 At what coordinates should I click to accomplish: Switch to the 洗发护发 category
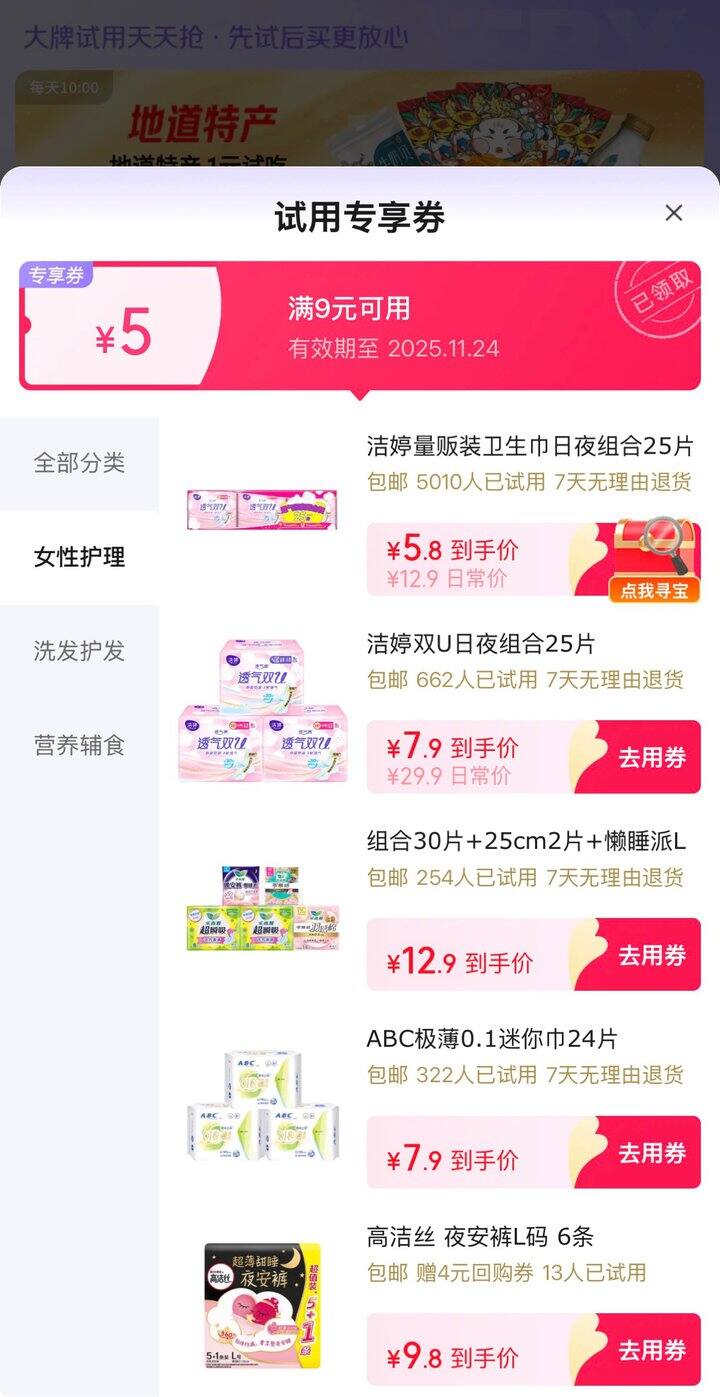79,651
